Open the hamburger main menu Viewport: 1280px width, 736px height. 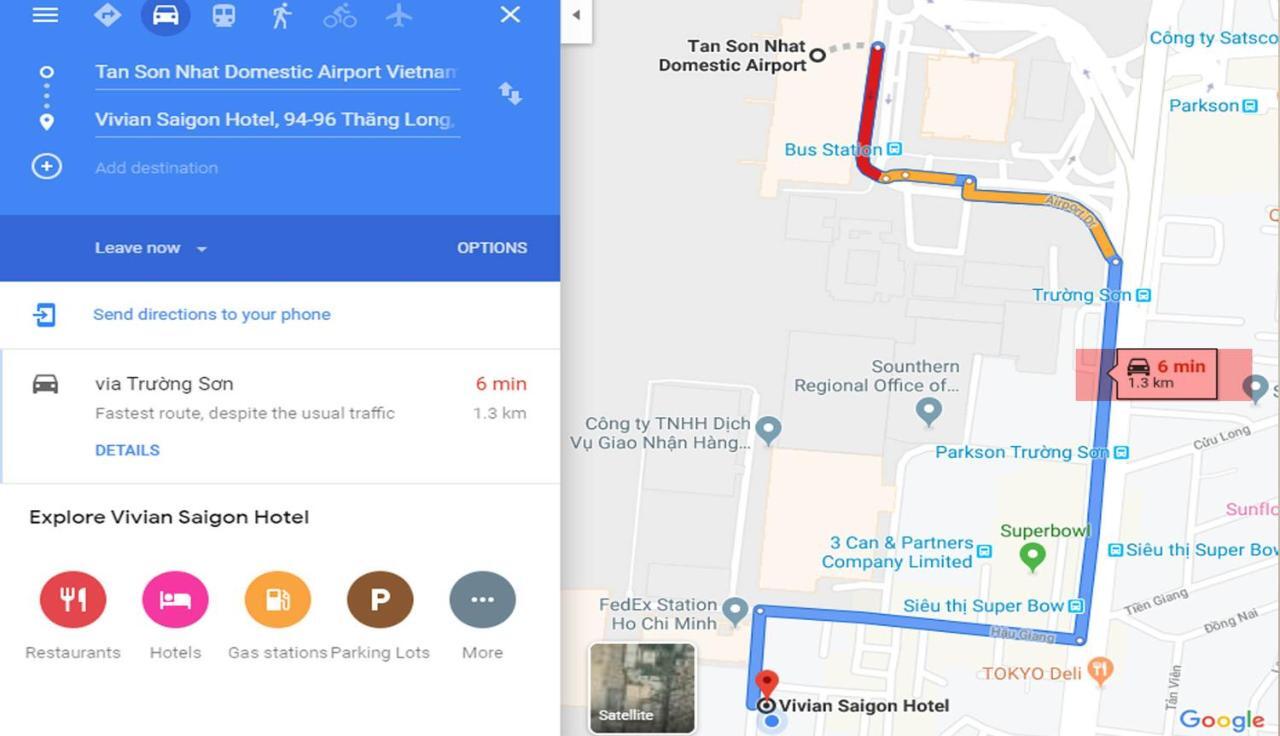pos(45,15)
